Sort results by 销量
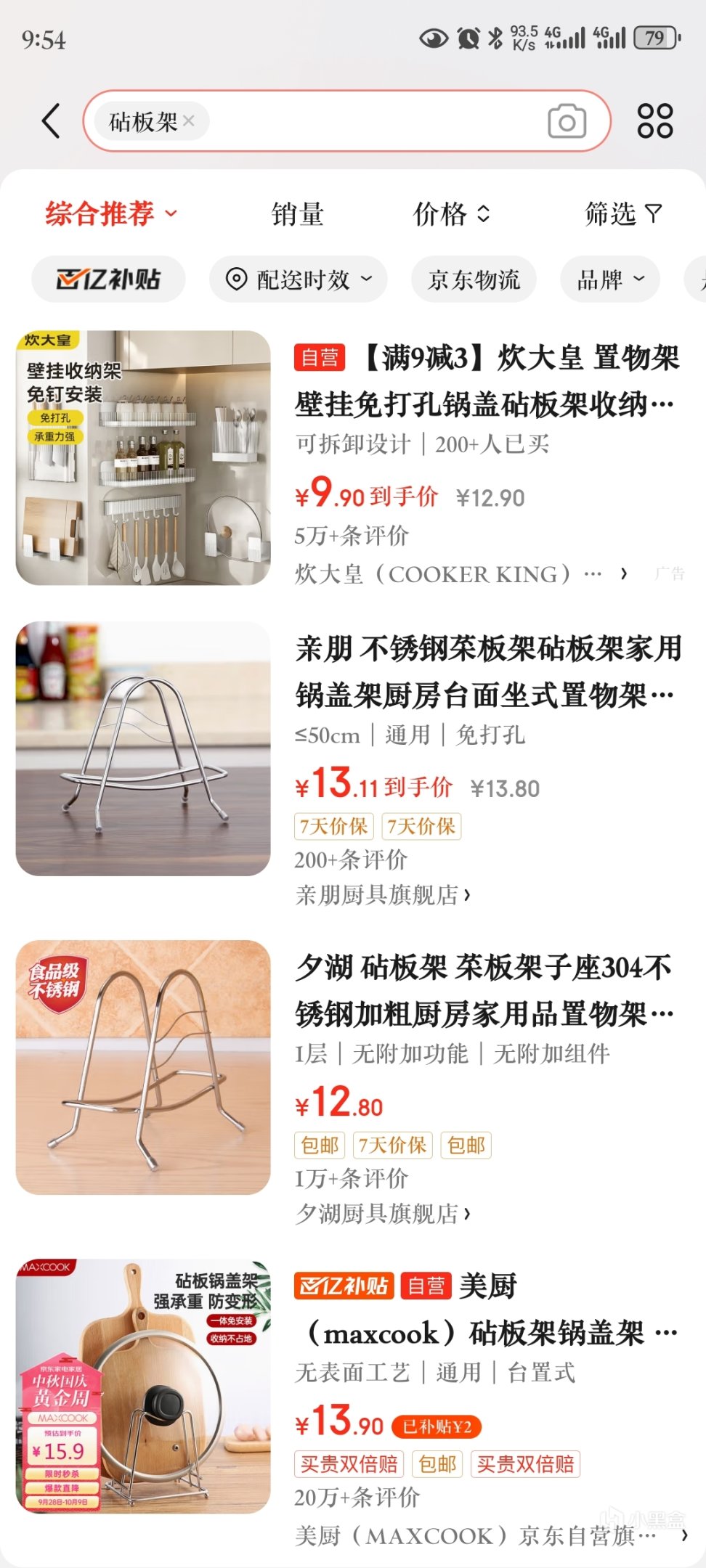Image resolution: width=706 pixels, height=1568 pixels. pos(298,214)
